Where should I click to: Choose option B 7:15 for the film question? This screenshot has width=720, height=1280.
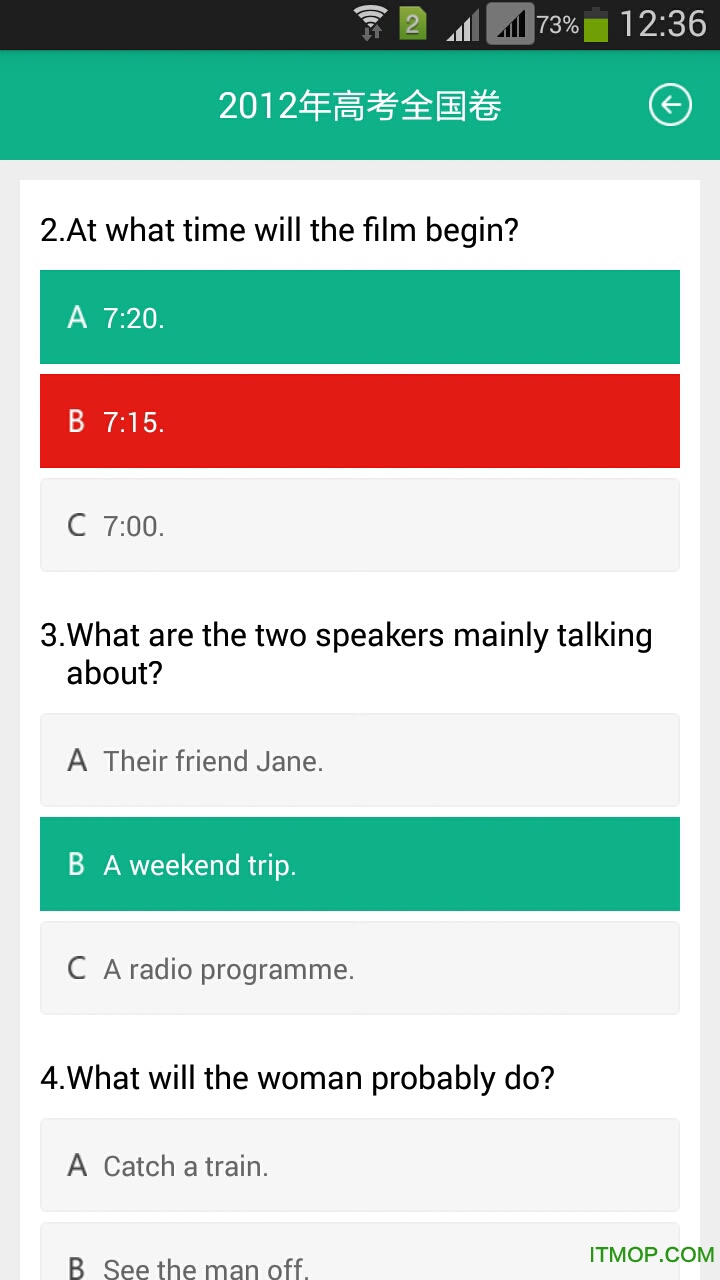tap(360, 421)
